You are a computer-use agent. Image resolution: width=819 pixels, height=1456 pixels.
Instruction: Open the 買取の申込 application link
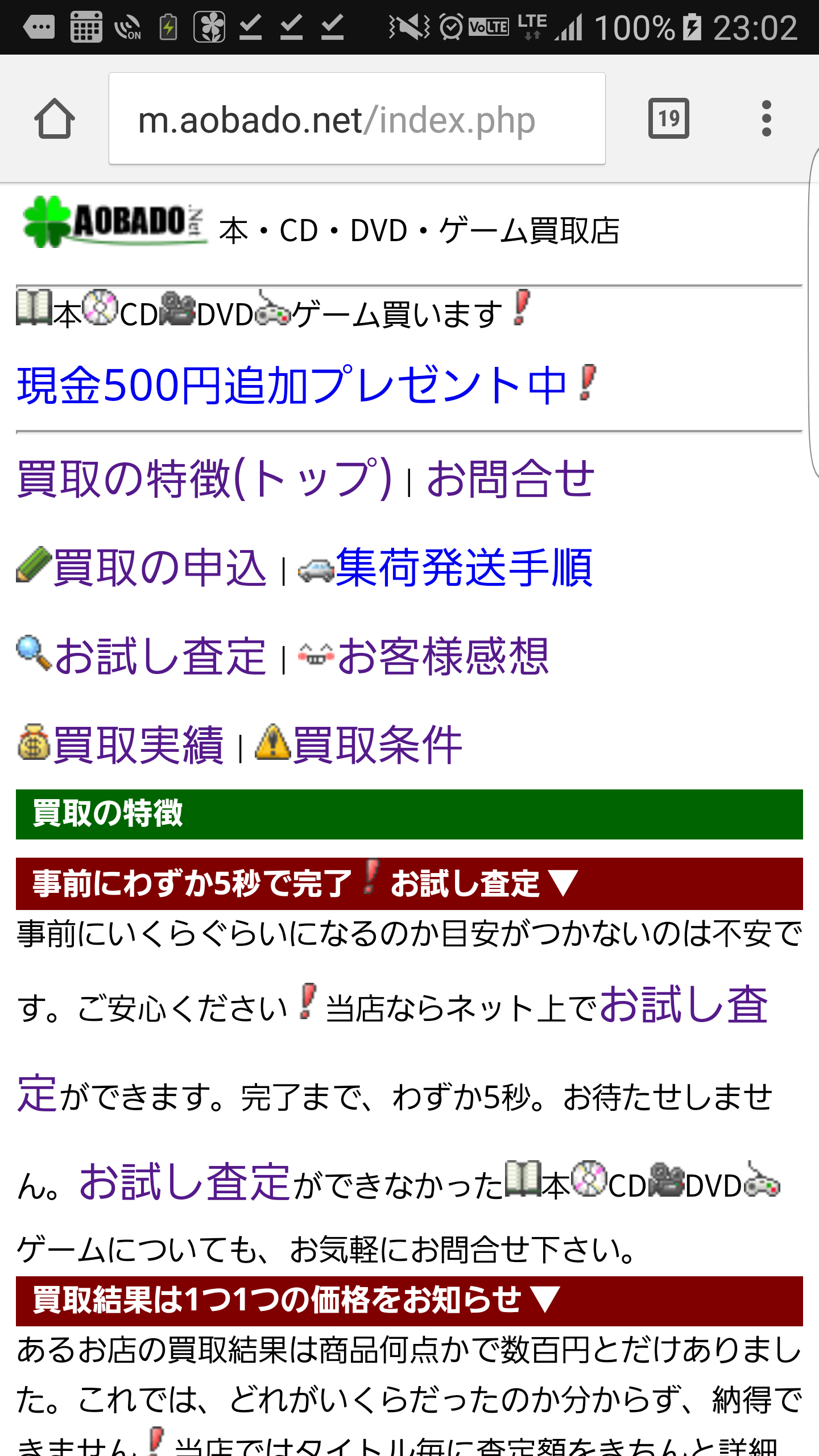(x=159, y=568)
